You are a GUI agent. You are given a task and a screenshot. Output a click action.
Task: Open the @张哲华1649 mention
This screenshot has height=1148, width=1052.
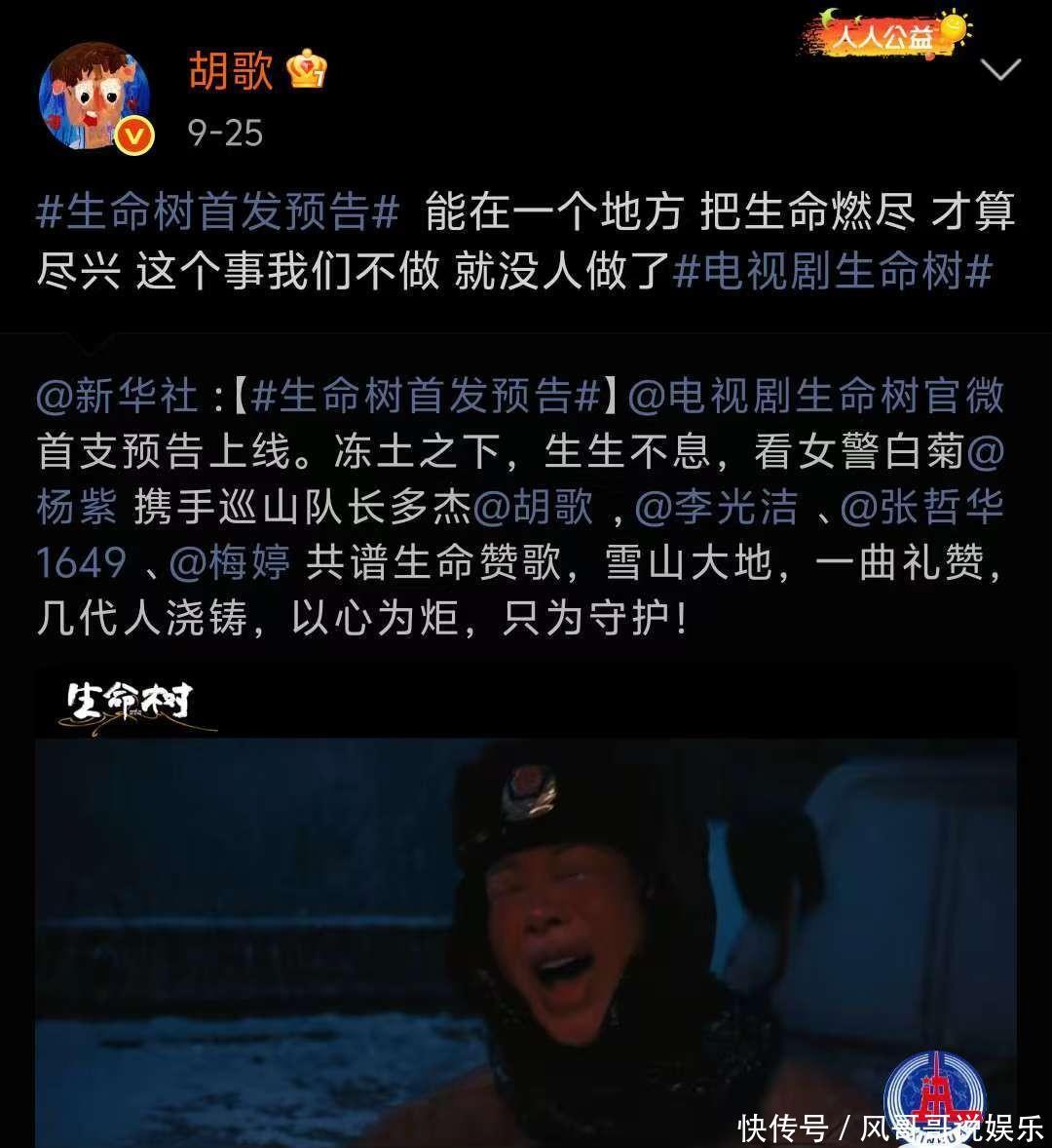click(921, 507)
